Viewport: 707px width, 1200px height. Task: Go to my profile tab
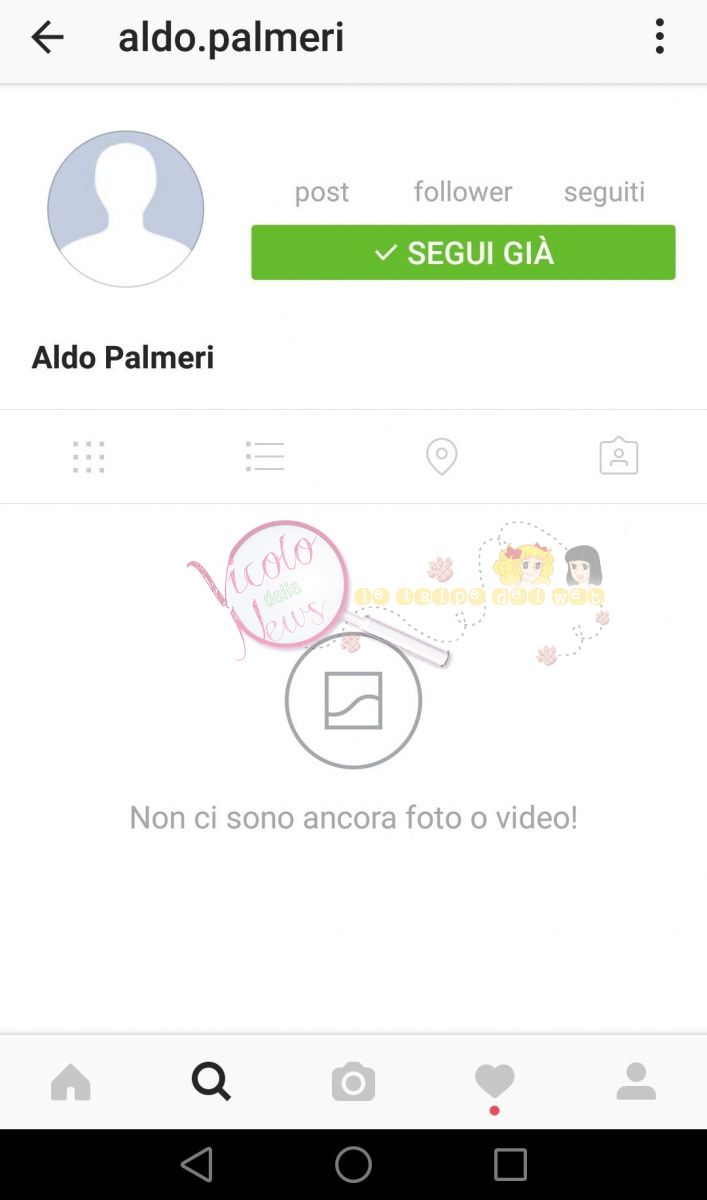[636, 1082]
